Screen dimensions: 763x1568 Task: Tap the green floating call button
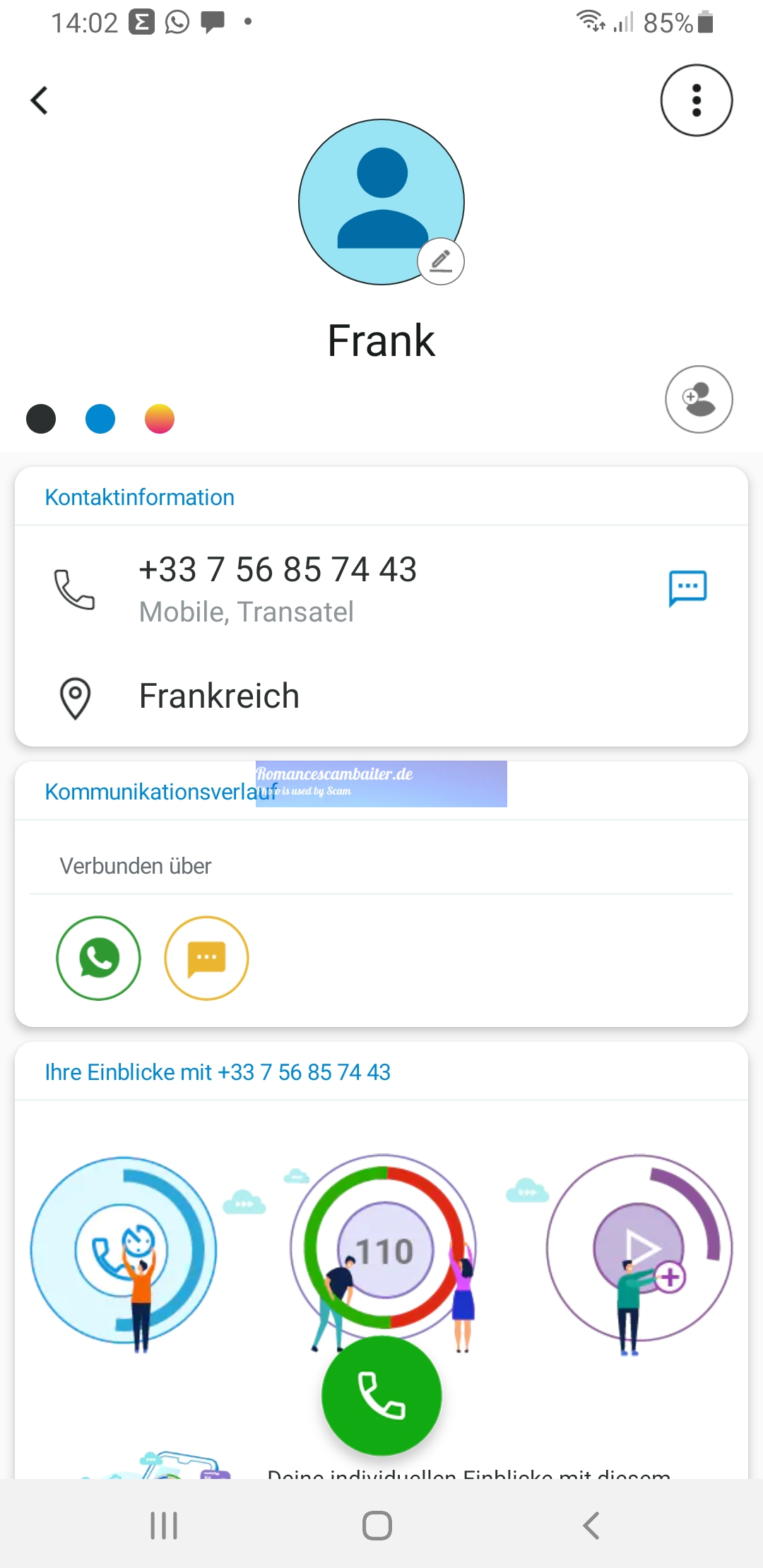point(381,1396)
